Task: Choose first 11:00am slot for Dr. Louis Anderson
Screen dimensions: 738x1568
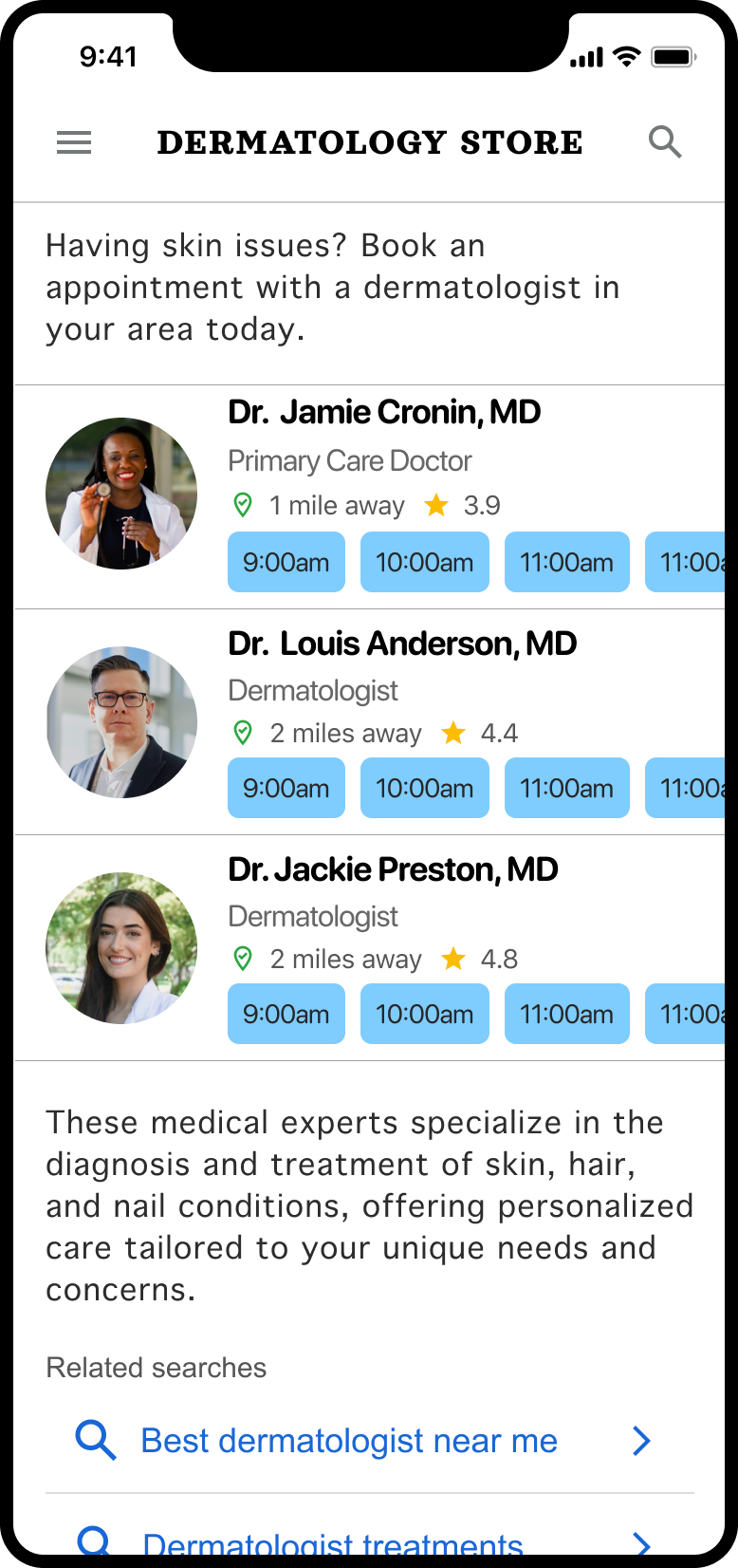Action: pyautogui.click(x=566, y=788)
